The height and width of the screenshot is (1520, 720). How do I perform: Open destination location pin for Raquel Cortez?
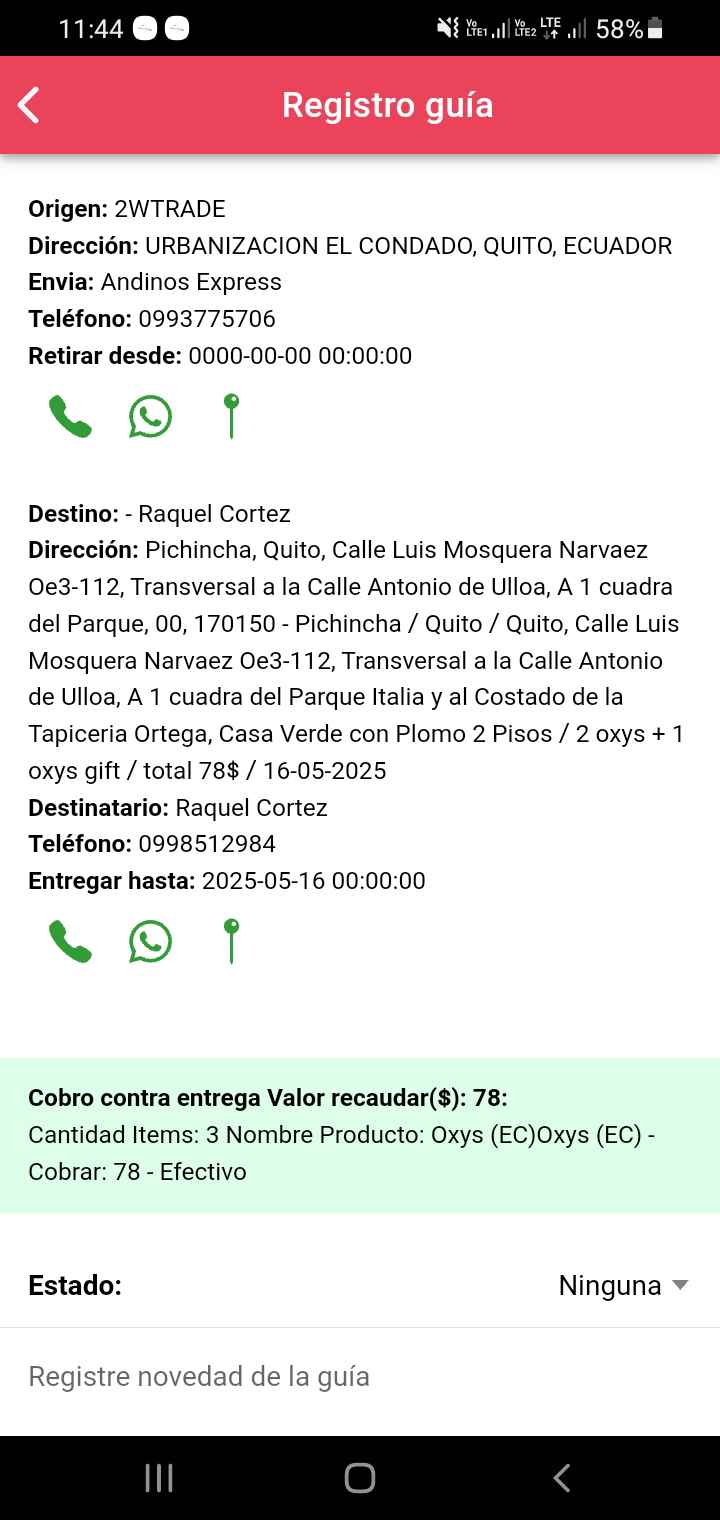click(x=231, y=942)
